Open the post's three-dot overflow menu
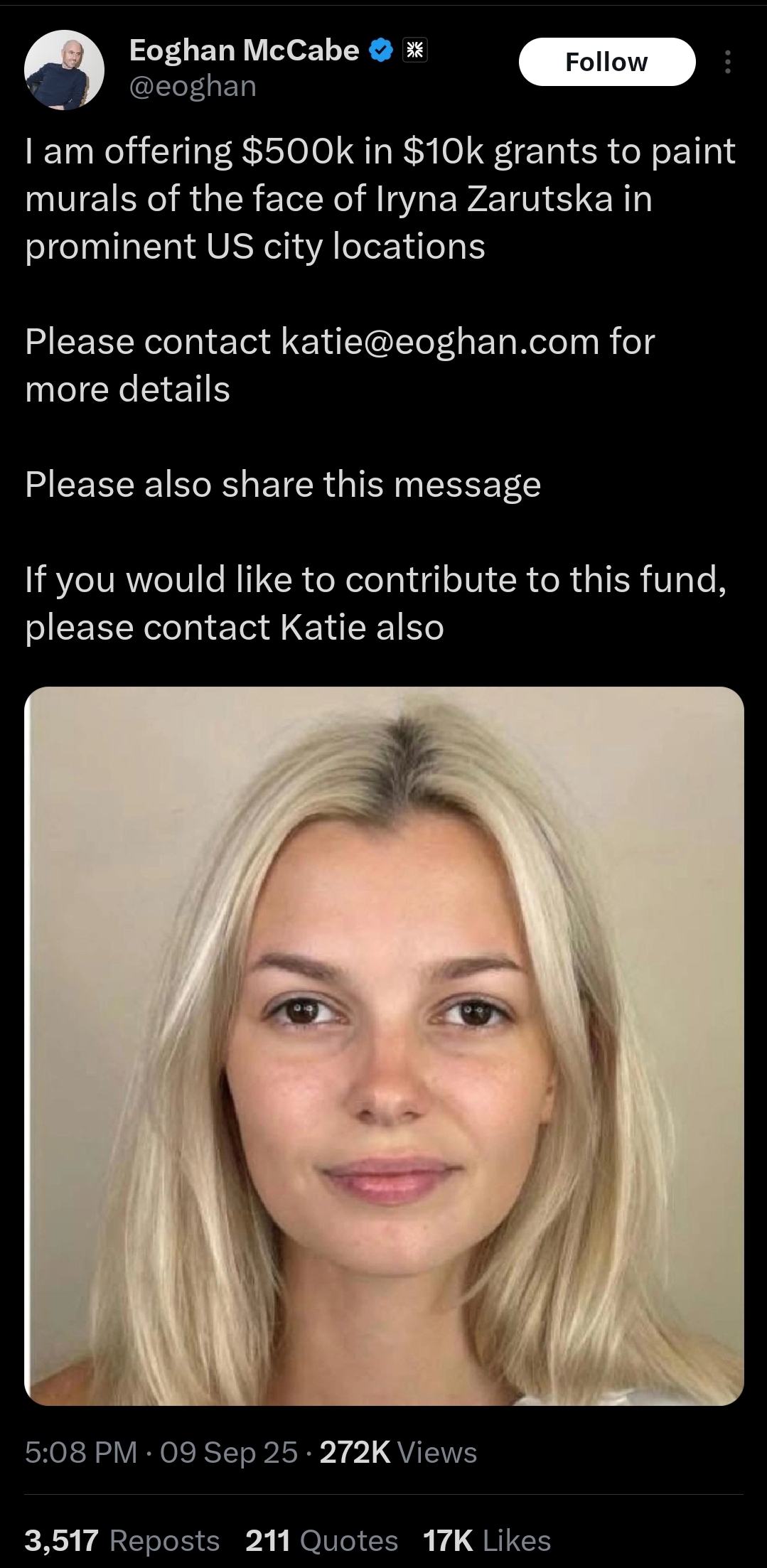Image resolution: width=767 pixels, height=1568 pixels. tap(726, 62)
